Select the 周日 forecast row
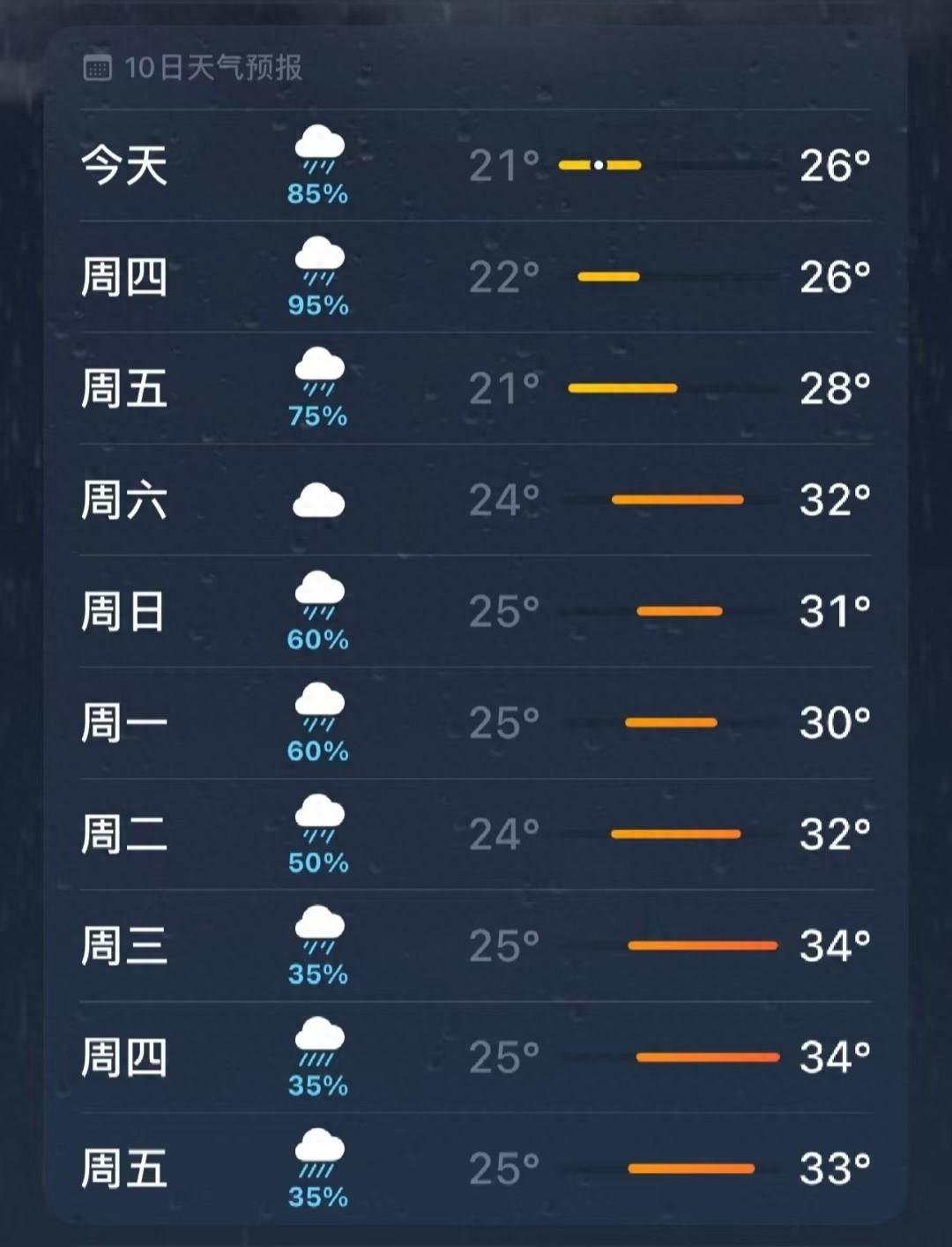This screenshot has height=1247, width=952. pyautogui.click(x=476, y=611)
